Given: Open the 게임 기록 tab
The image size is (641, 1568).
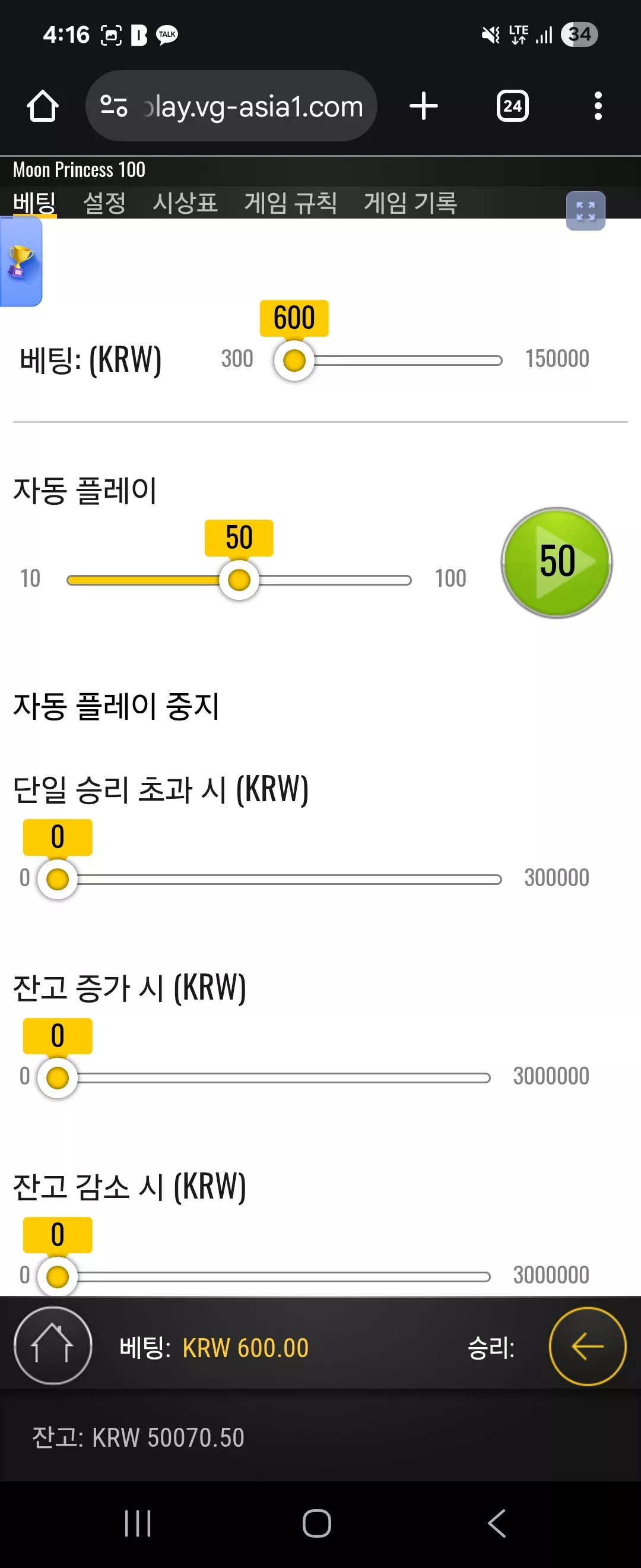Looking at the screenshot, I should tap(410, 203).
